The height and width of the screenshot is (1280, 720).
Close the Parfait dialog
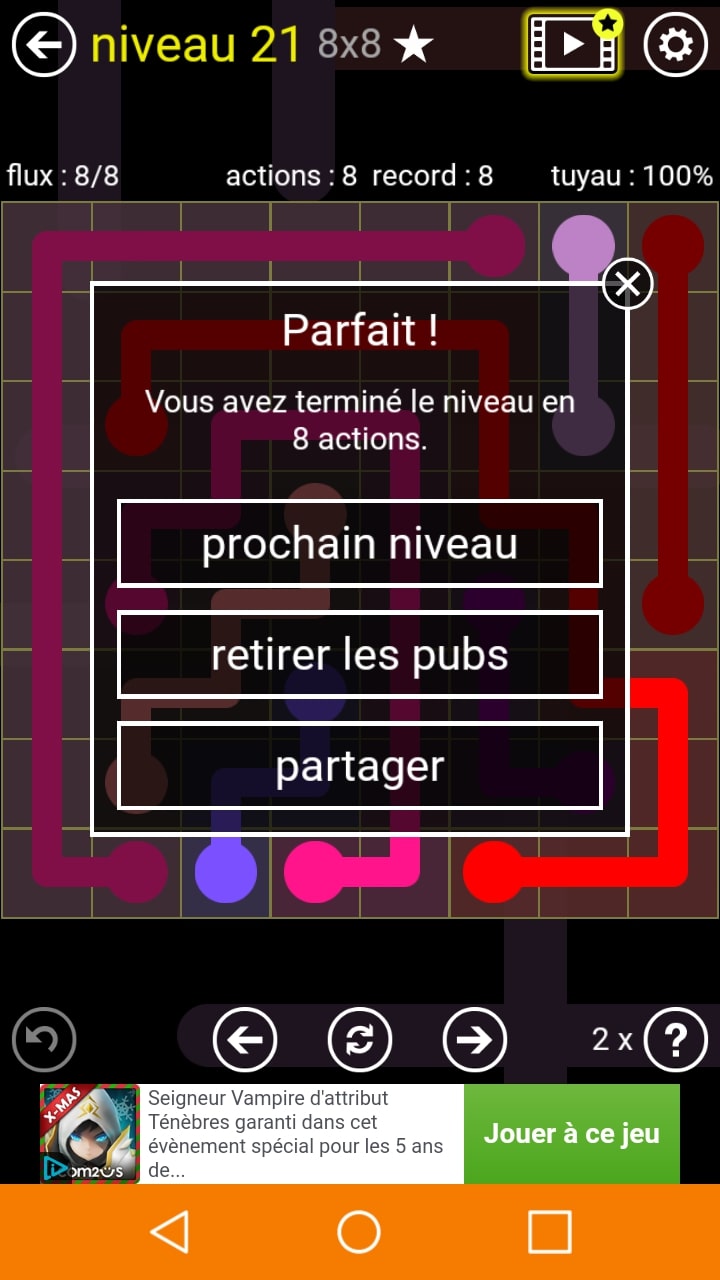(x=628, y=284)
